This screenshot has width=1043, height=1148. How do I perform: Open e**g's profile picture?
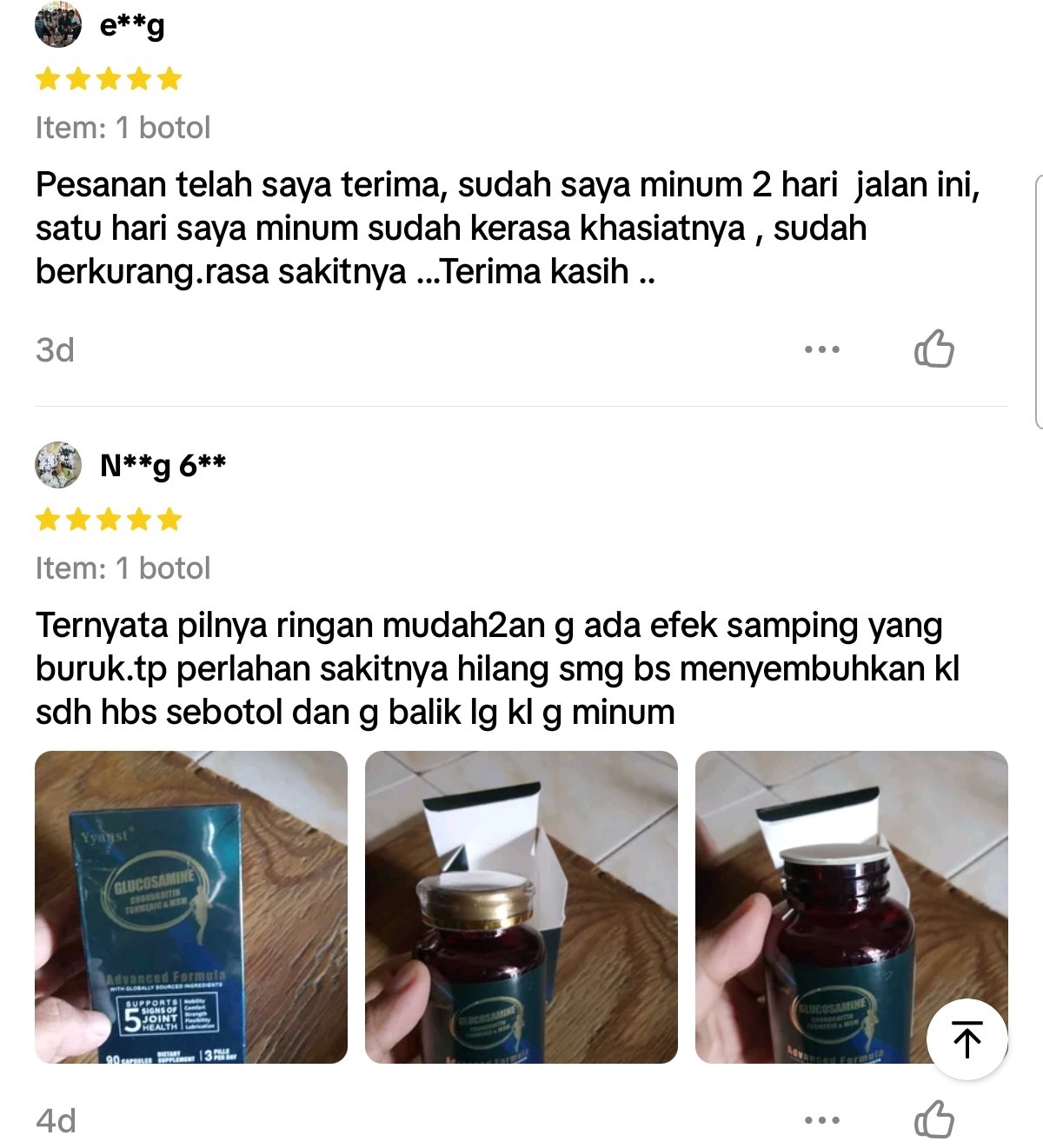tap(58, 25)
